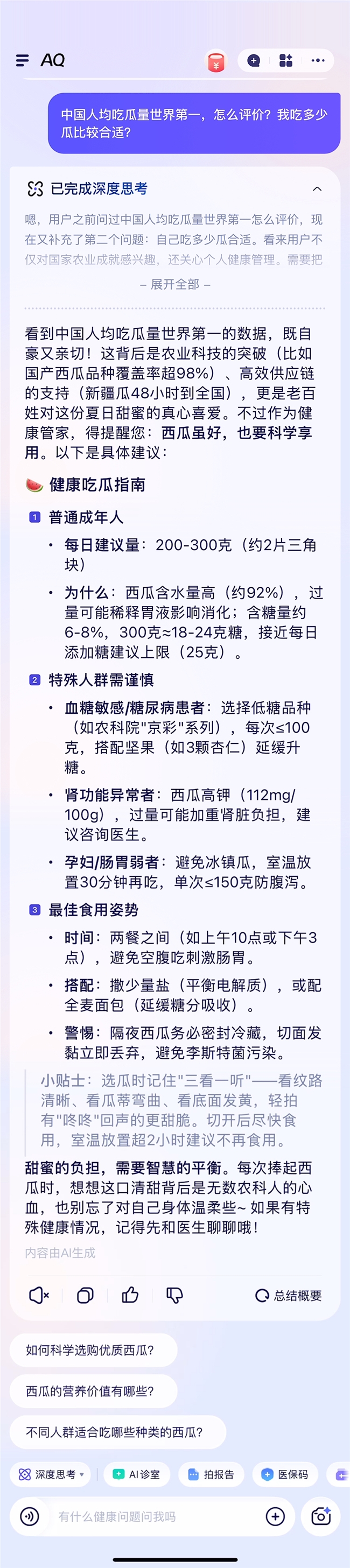Ask 西瓜的营养价值有哪些?
This screenshot has width=350, height=1568.
click(x=93, y=1391)
